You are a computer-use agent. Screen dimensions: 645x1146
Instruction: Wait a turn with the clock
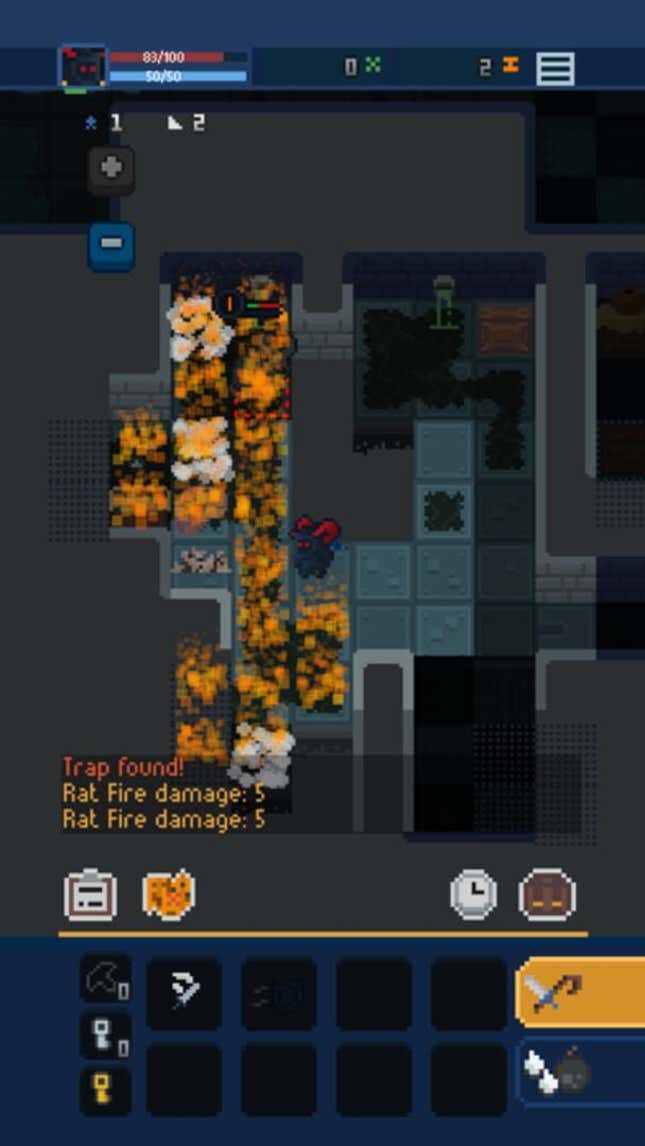[473, 893]
